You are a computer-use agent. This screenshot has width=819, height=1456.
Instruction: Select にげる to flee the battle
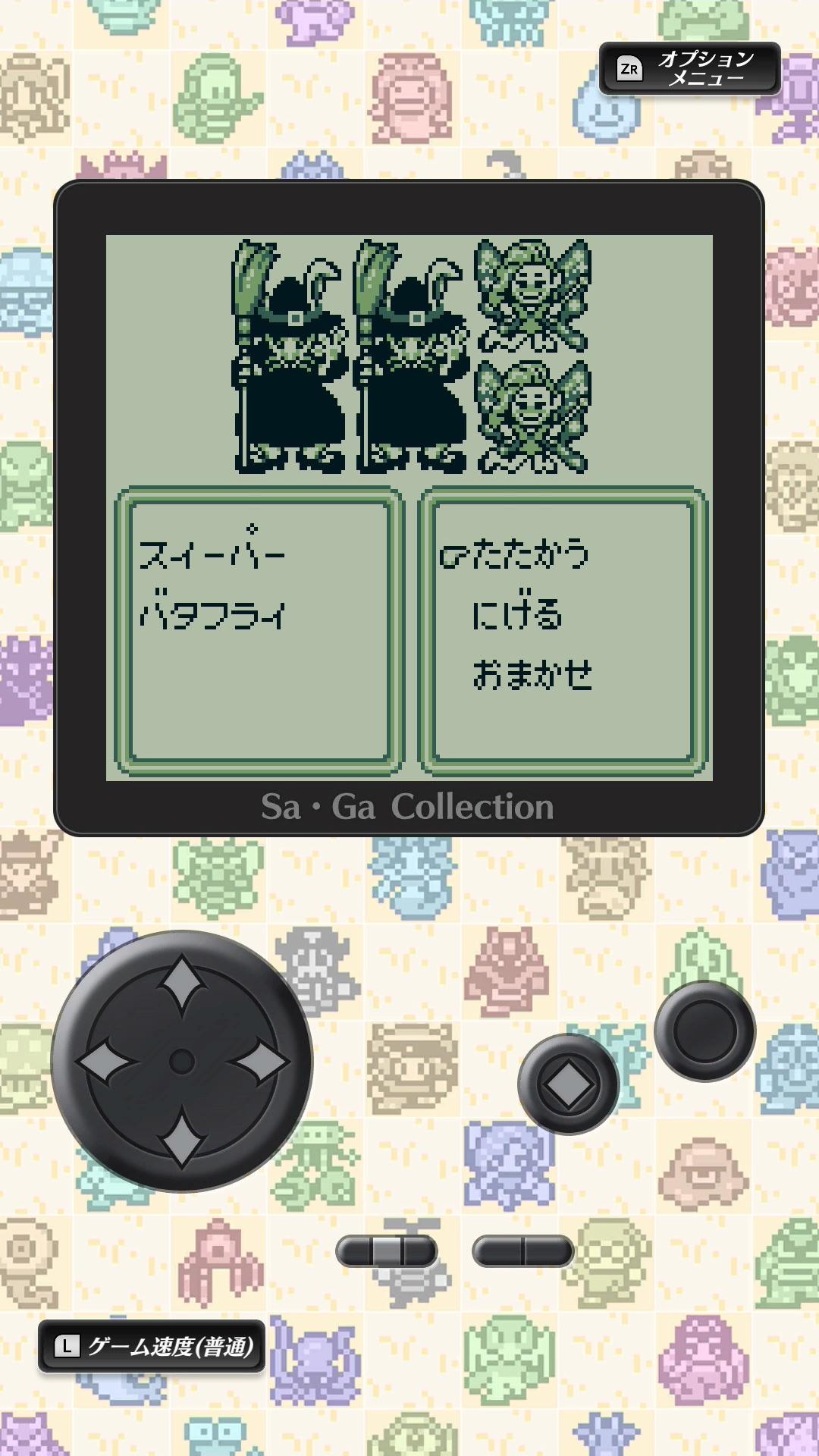pos(517,614)
